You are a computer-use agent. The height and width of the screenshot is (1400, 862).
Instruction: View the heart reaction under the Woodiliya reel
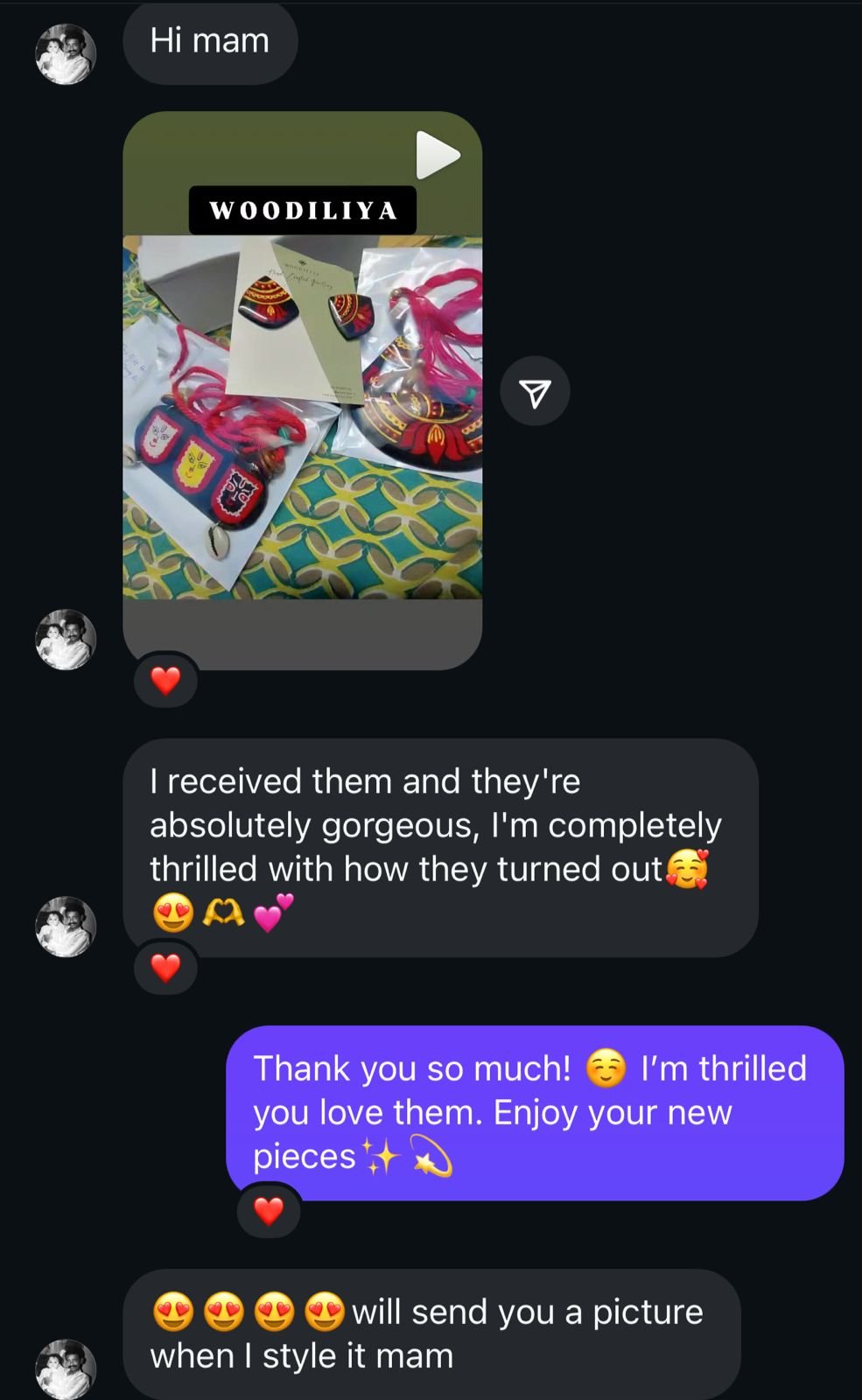[165, 681]
